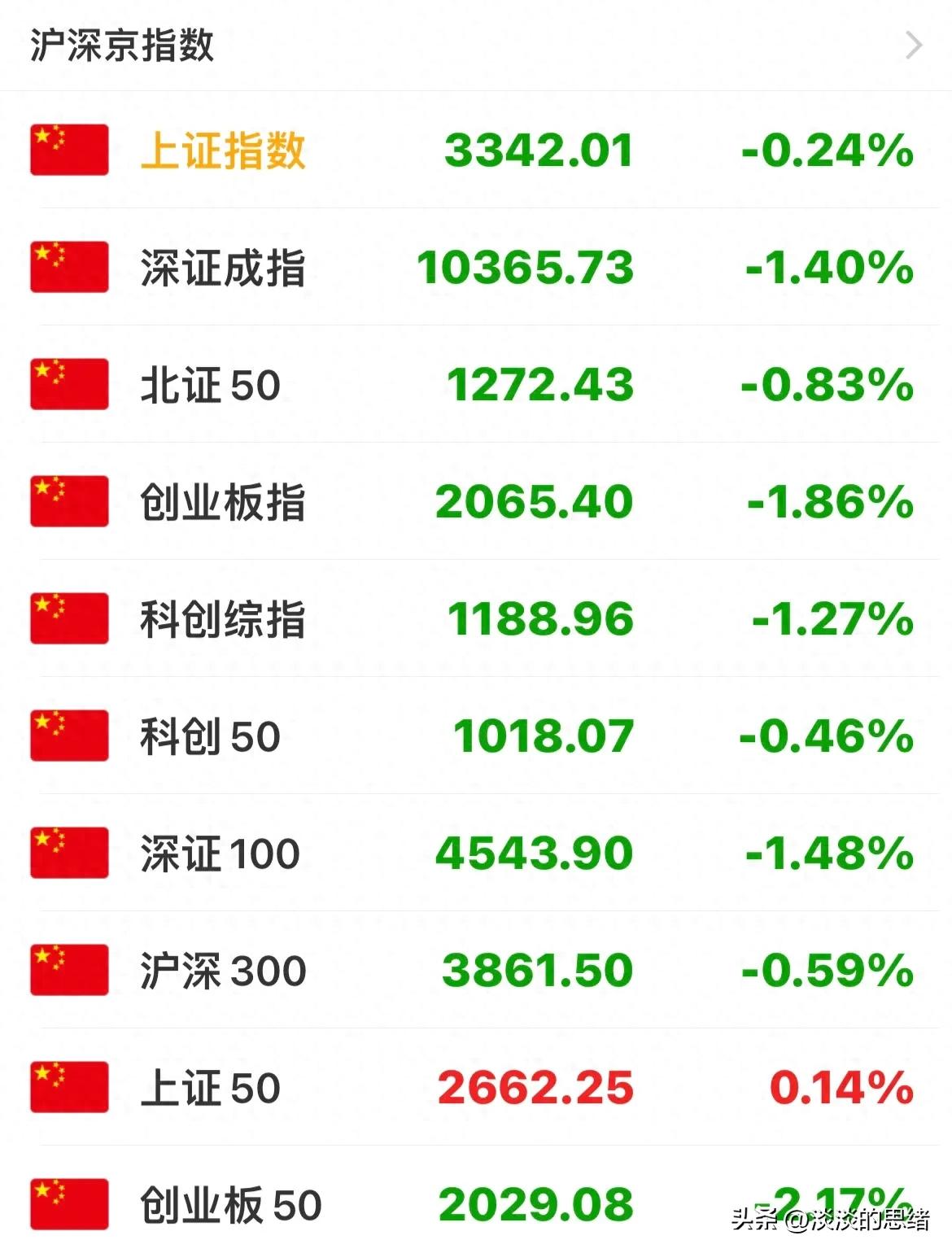
Task: Click the China flag icon beside 上证指数
Action: coord(68,151)
